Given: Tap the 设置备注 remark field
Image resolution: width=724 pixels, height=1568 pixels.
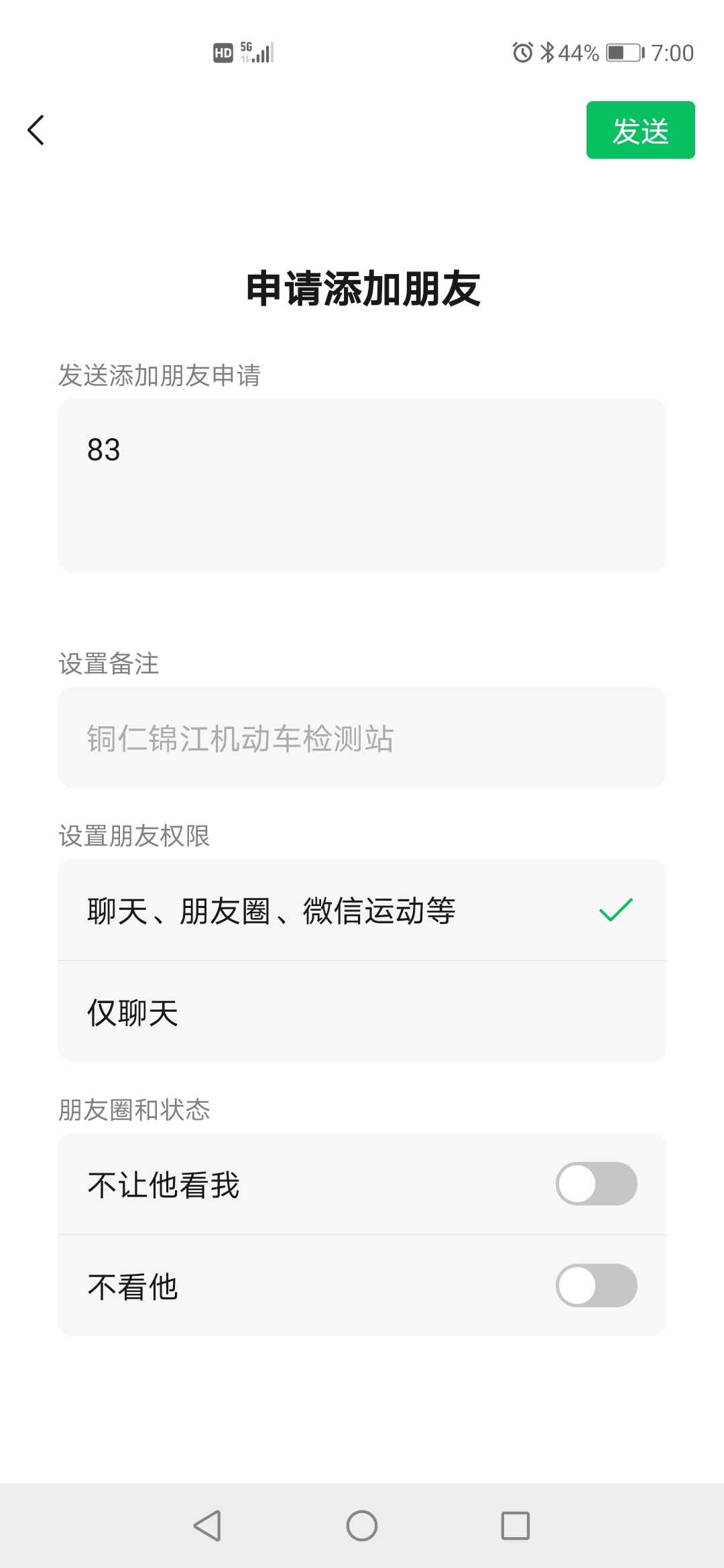Looking at the screenshot, I should 362,738.
